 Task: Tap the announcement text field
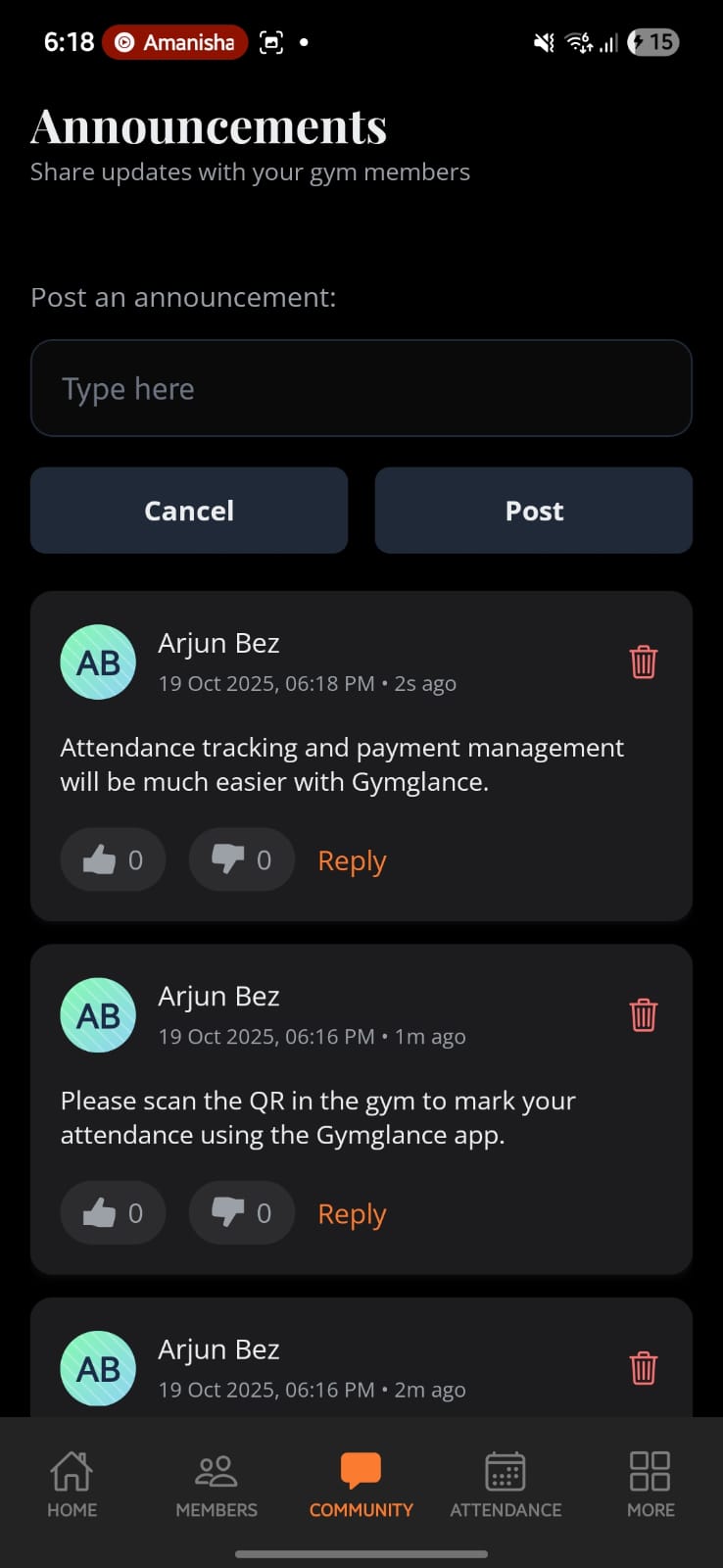click(361, 388)
